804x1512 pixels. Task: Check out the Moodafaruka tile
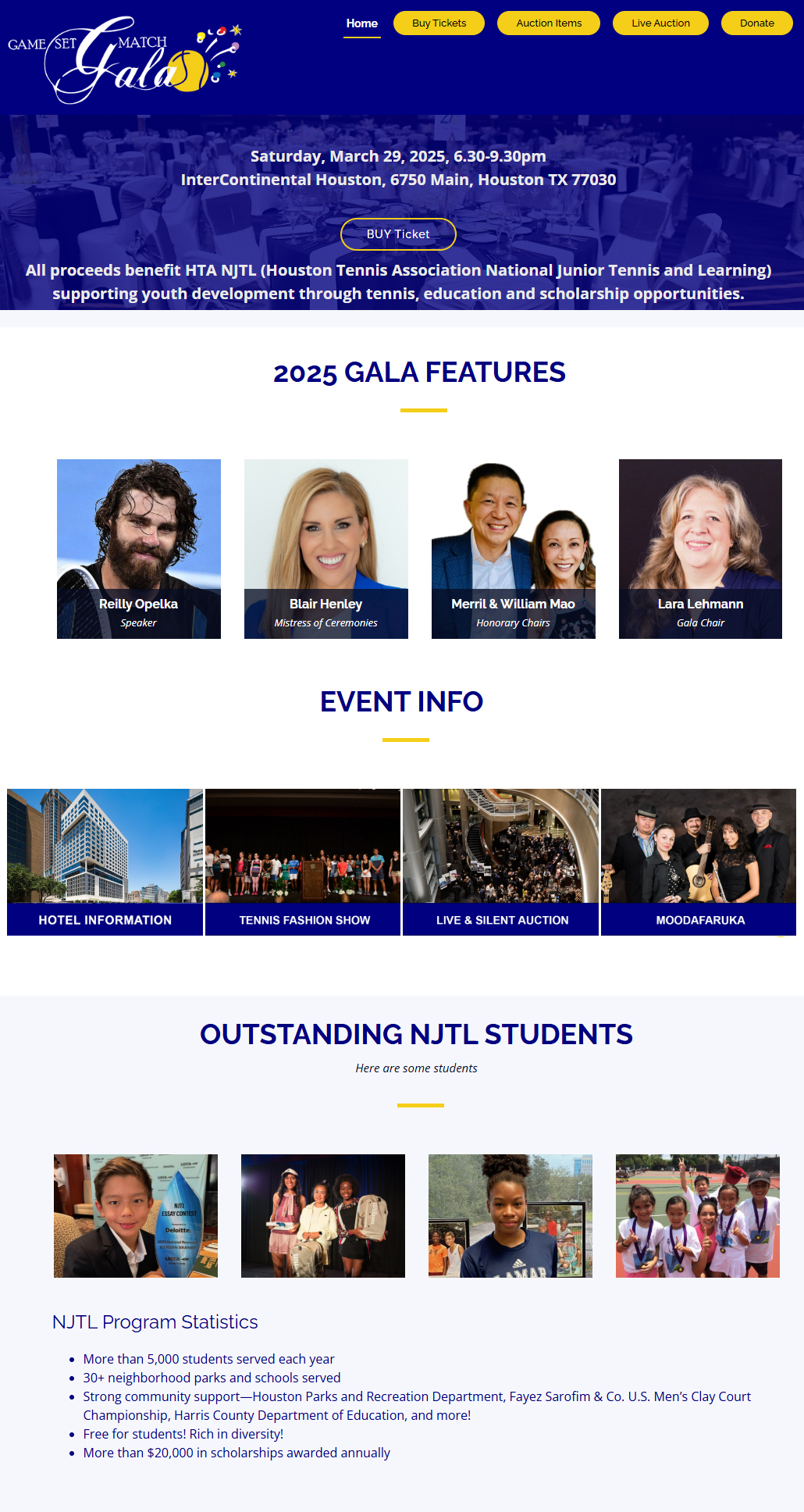coord(699,861)
